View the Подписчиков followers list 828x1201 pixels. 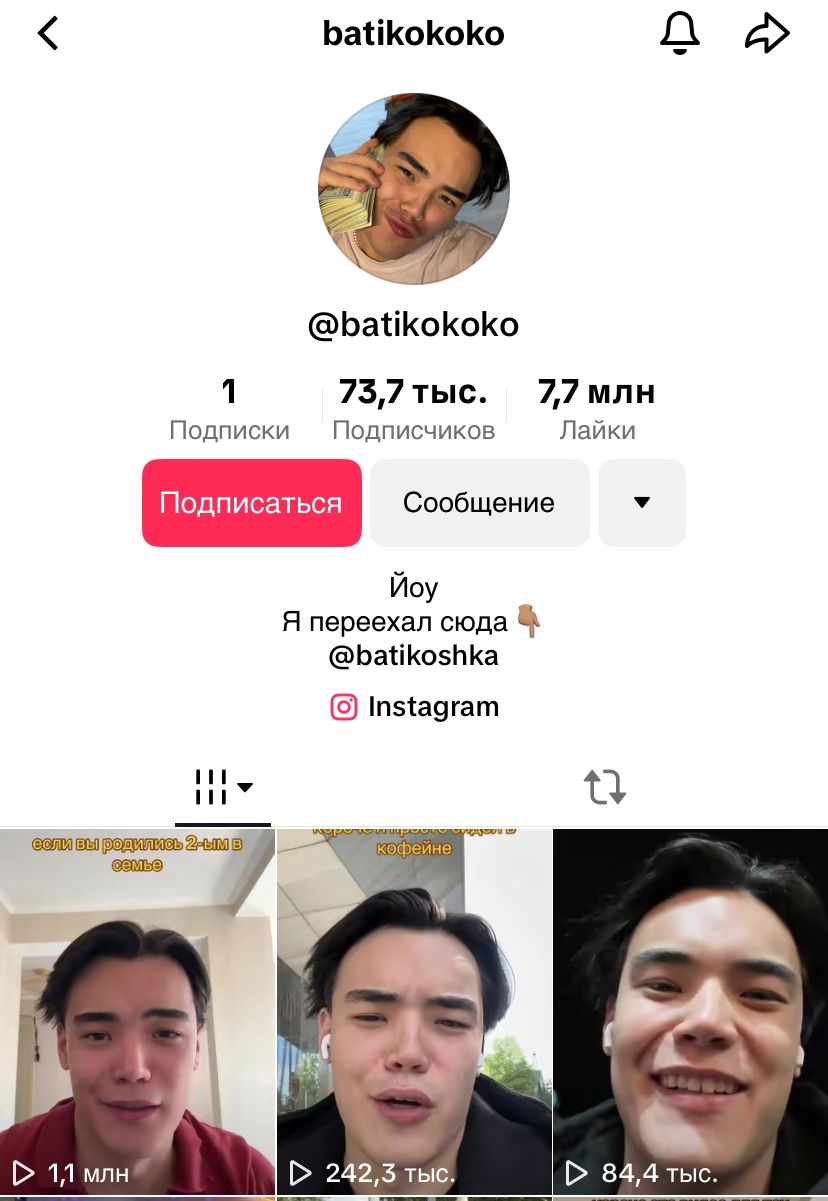413,409
